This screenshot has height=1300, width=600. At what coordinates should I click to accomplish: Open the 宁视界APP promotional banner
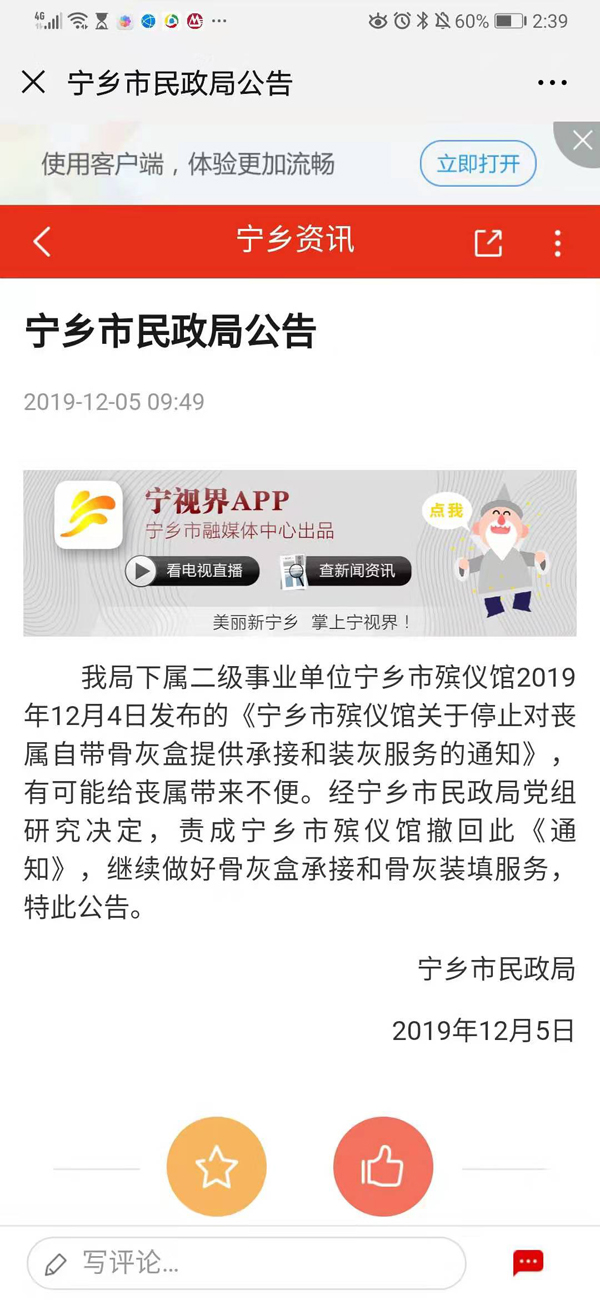coord(300,553)
